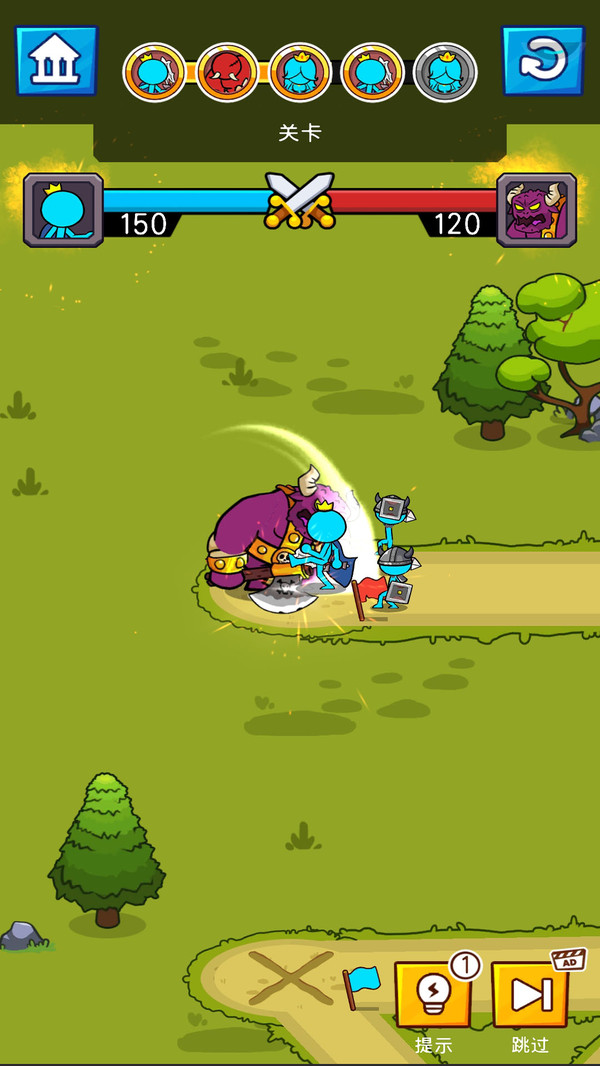The image size is (600, 1066).
Task: Skip the level with 跳过 ad button
Action: point(530,995)
